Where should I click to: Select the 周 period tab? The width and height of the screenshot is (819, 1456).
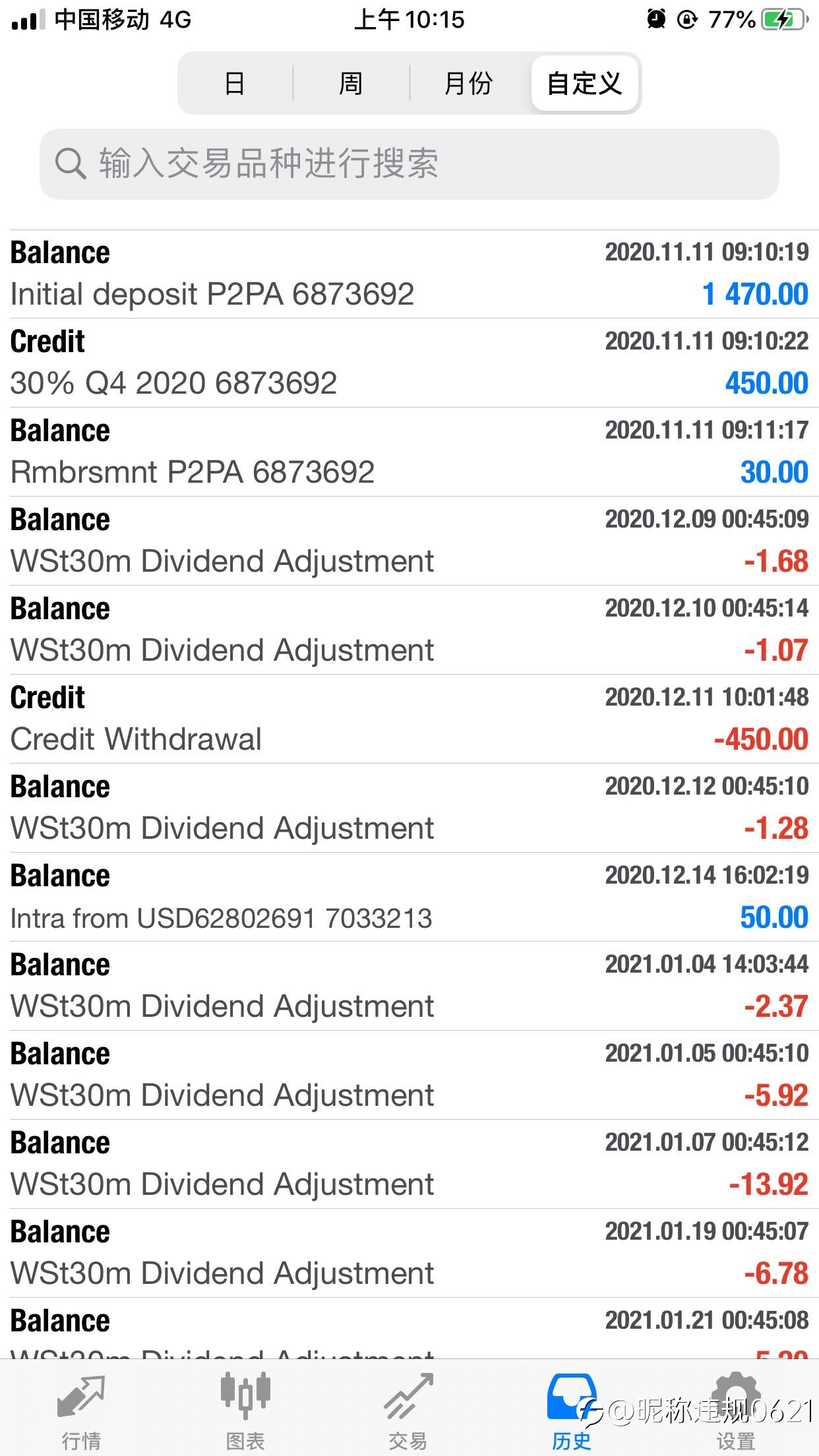click(351, 84)
